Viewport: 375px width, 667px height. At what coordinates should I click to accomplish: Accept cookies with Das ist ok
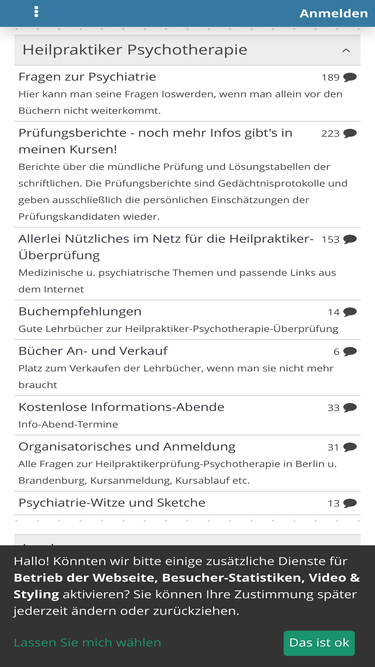coord(319,642)
